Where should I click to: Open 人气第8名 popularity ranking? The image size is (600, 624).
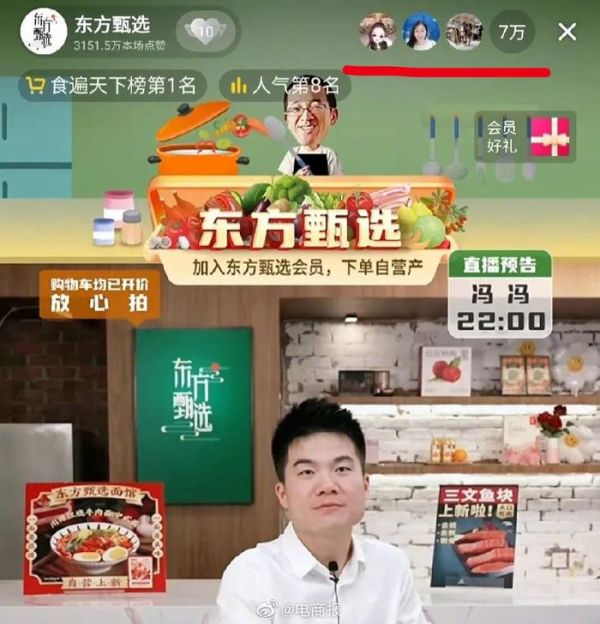[x=284, y=85]
